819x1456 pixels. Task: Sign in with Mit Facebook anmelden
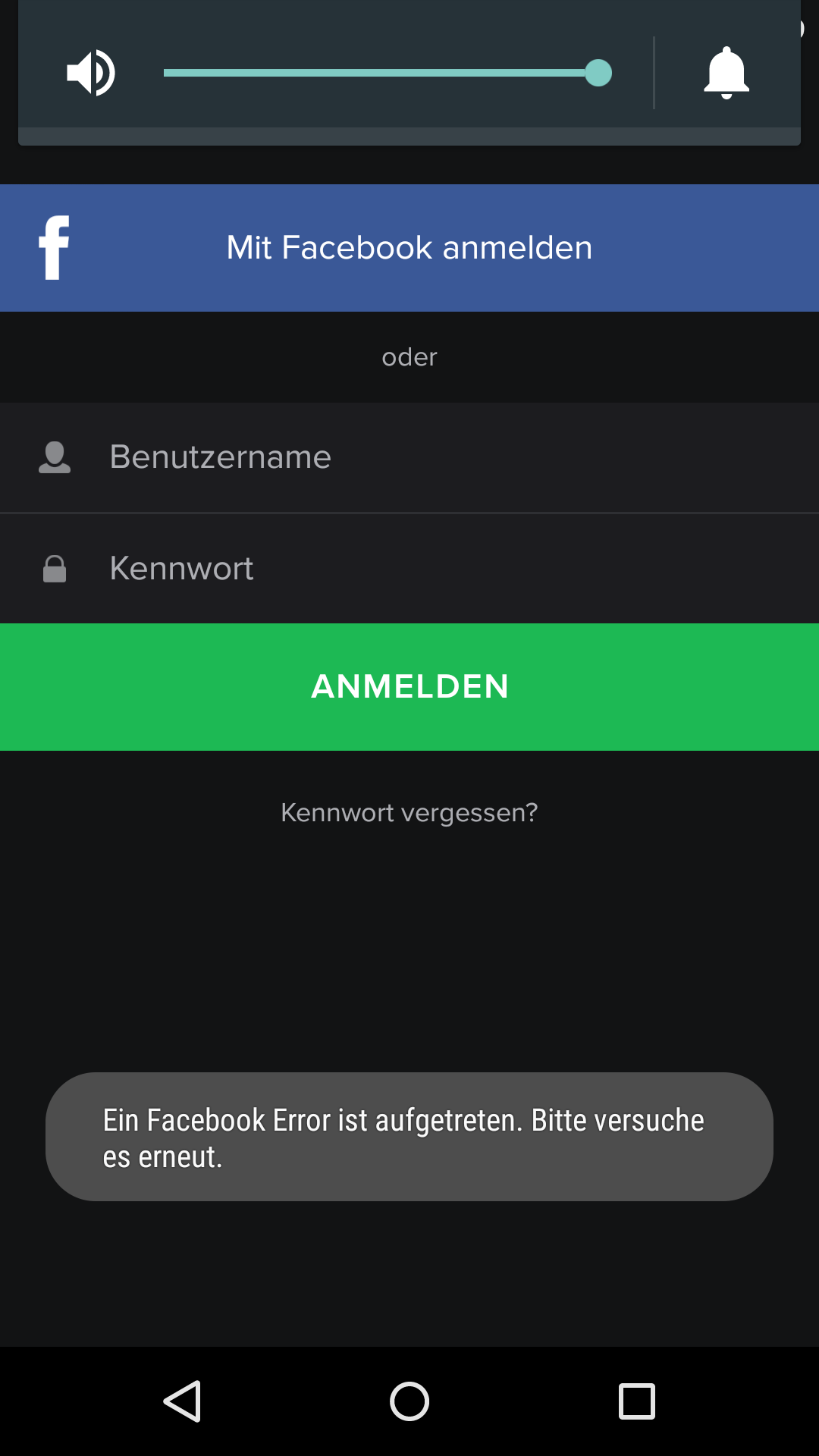[409, 248]
